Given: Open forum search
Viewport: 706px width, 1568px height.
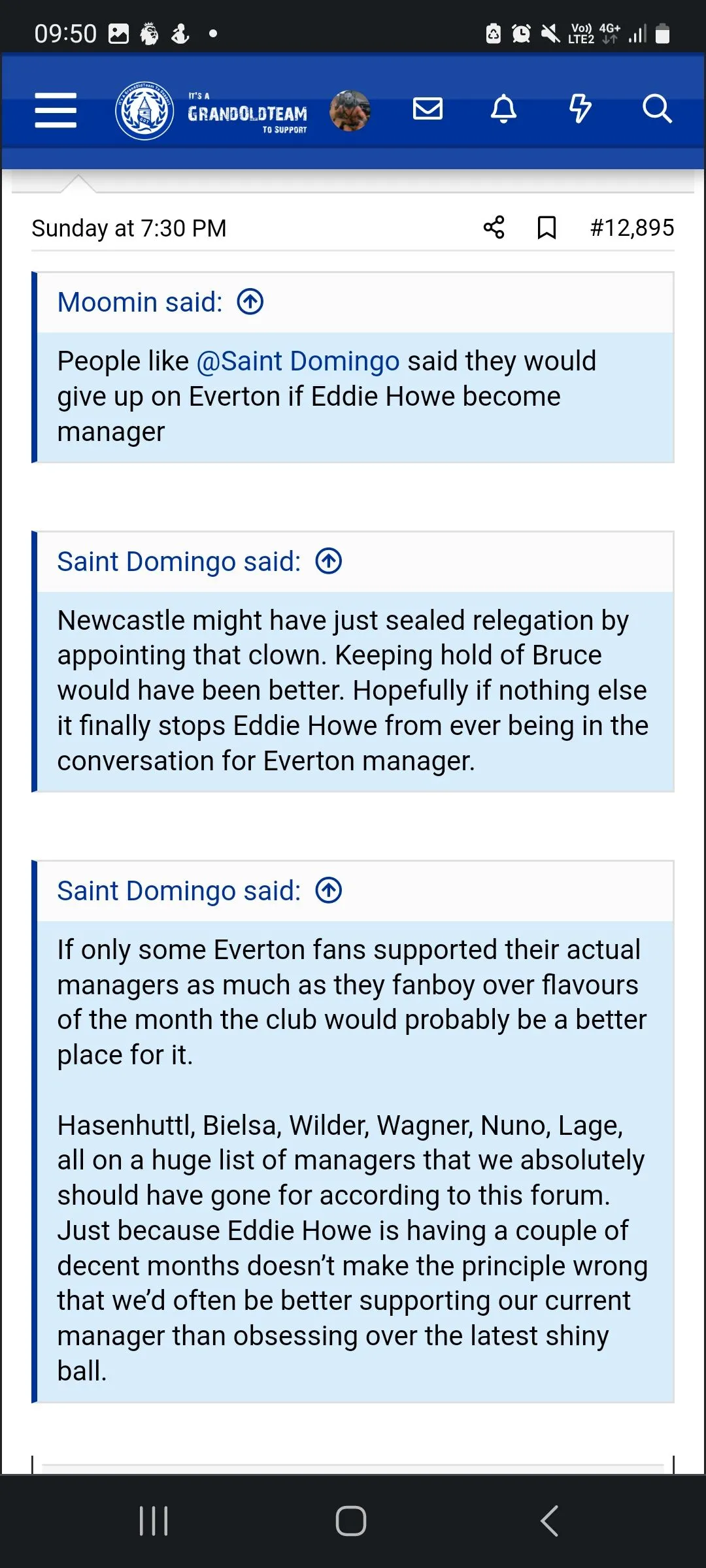Looking at the screenshot, I should (656, 108).
